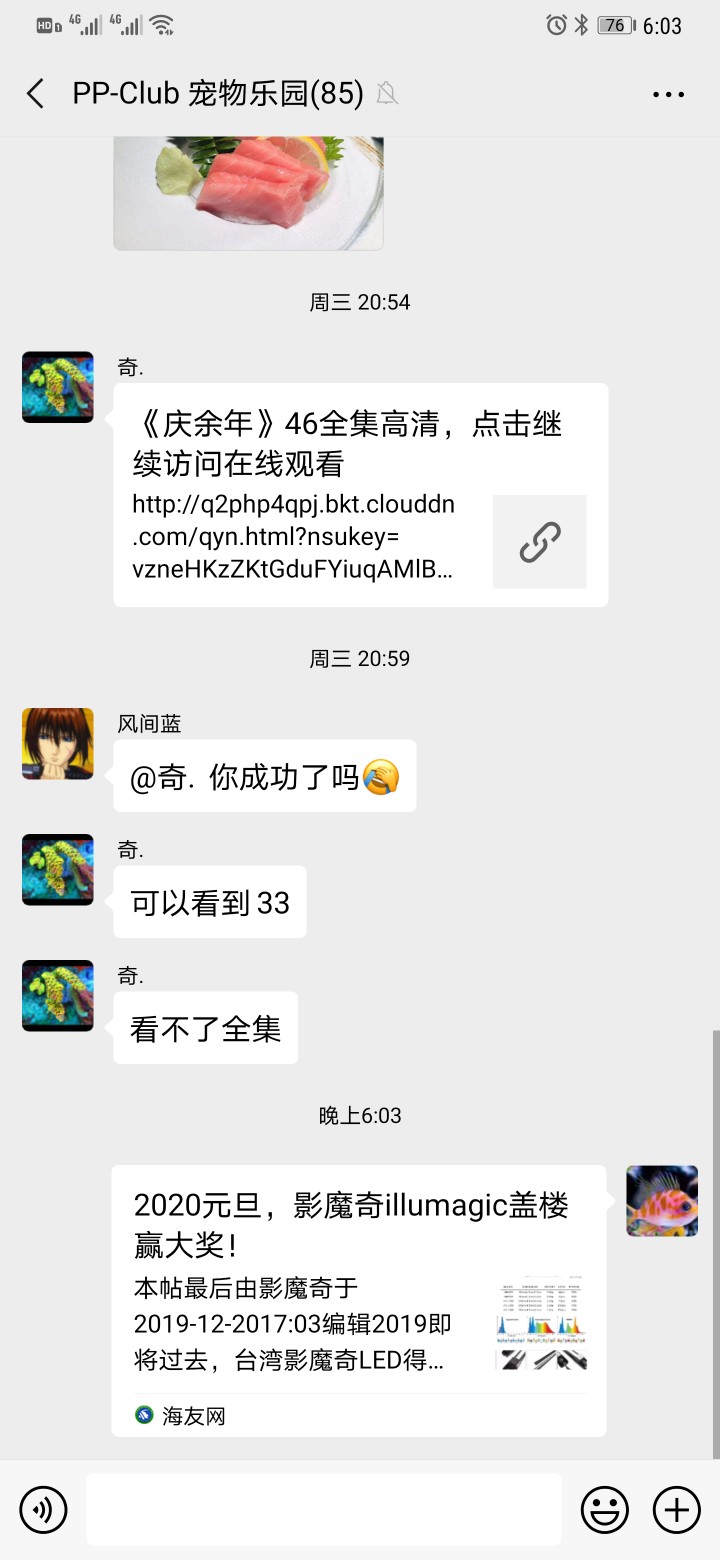The width and height of the screenshot is (720, 1560).
Task: Open the 影魔奇illumagic盖楼赢大奖 shared article
Action: [358, 1300]
